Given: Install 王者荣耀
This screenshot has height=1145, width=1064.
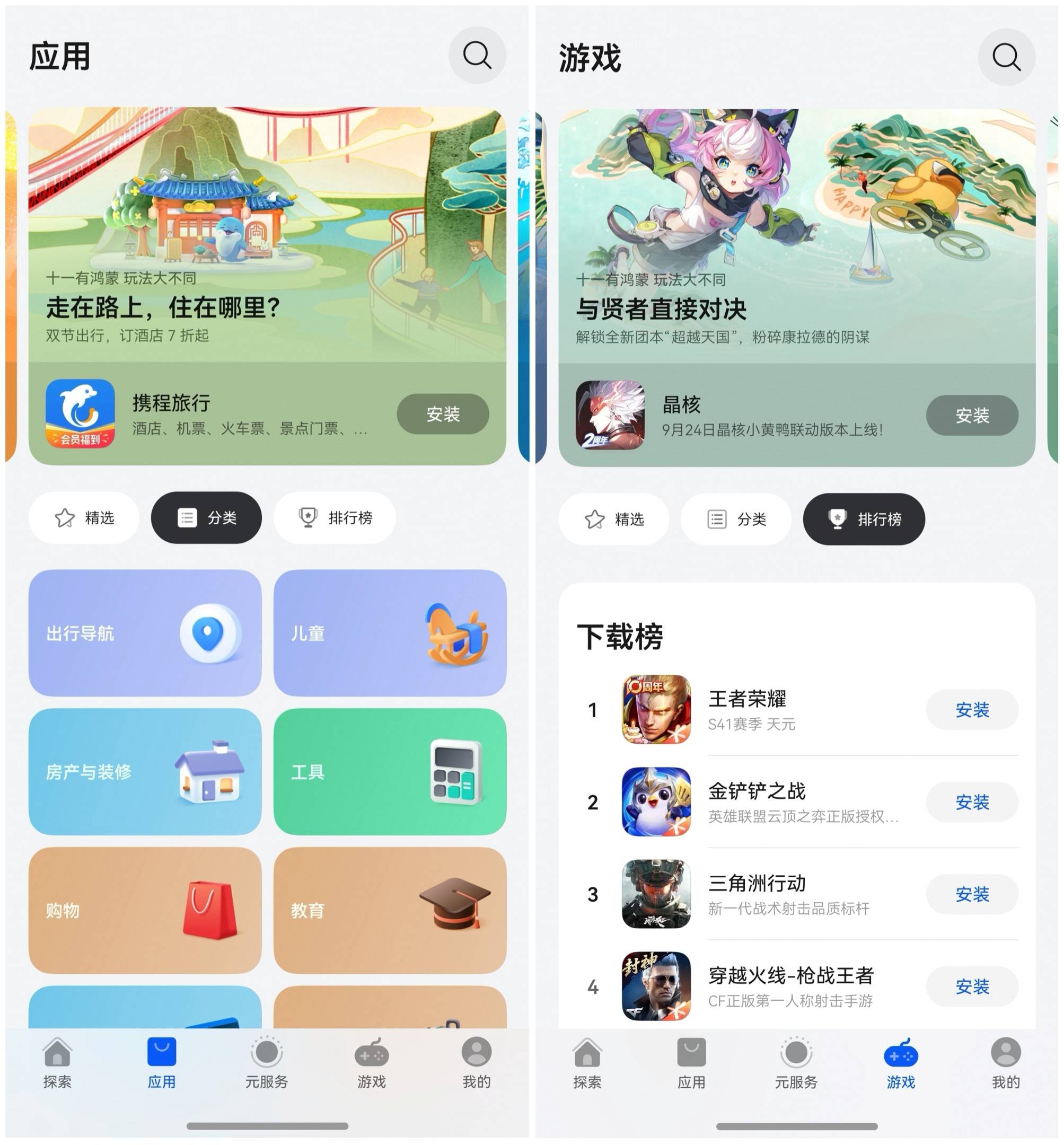Looking at the screenshot, I should coord(971,710).
